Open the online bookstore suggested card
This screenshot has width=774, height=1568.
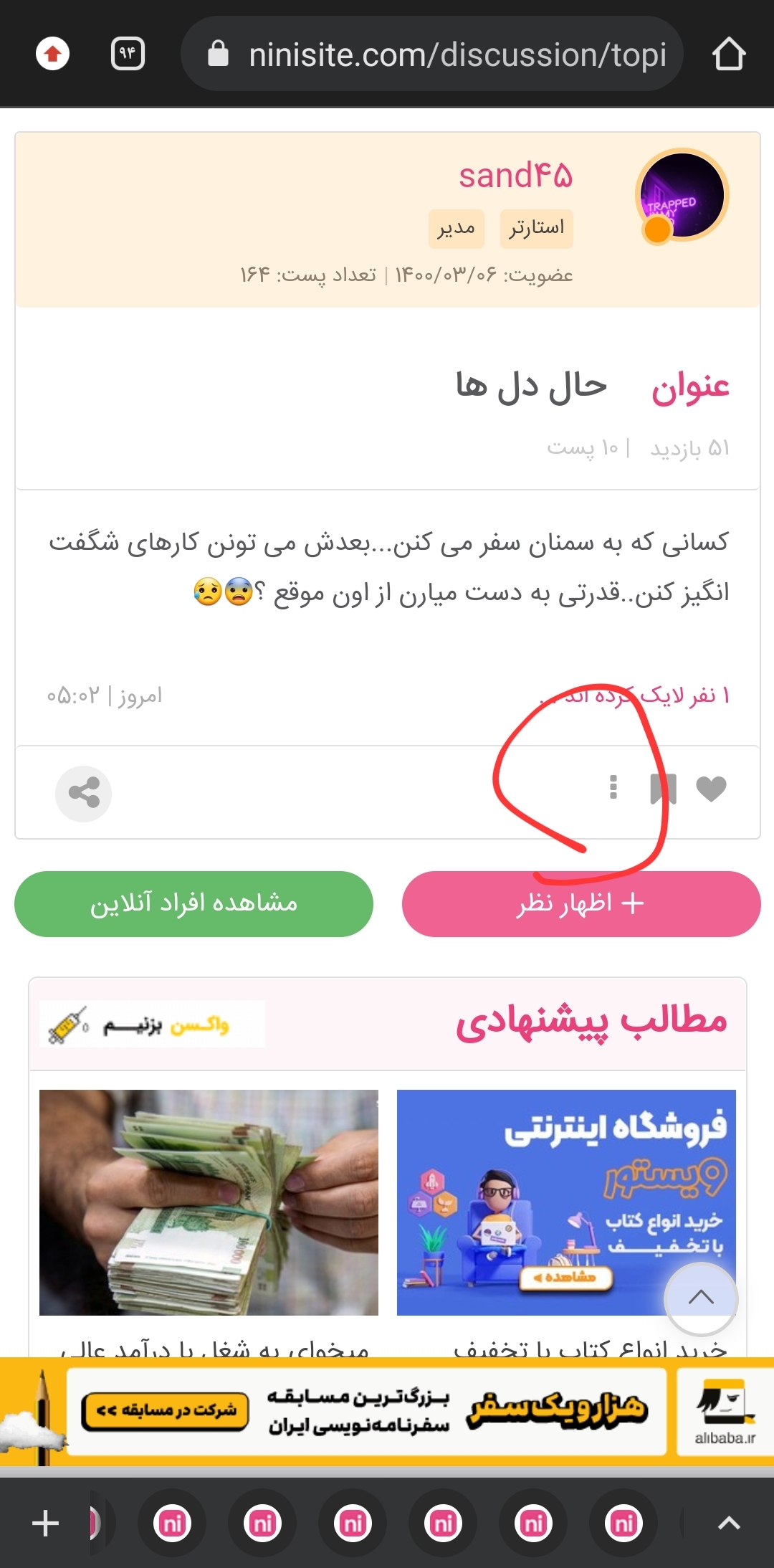click(x=566, y=1202)
